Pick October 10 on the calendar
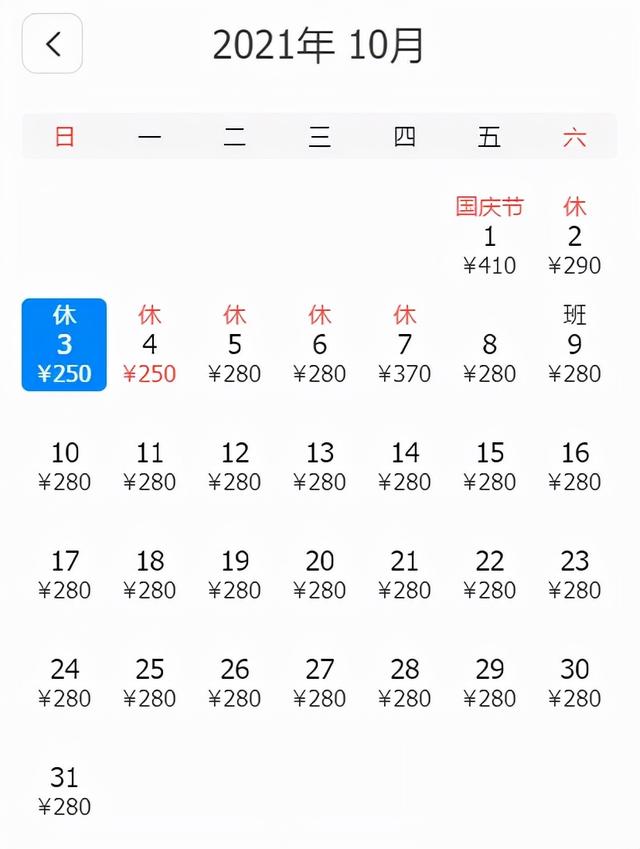Viewport: 640px width, 849px height. 64,466
